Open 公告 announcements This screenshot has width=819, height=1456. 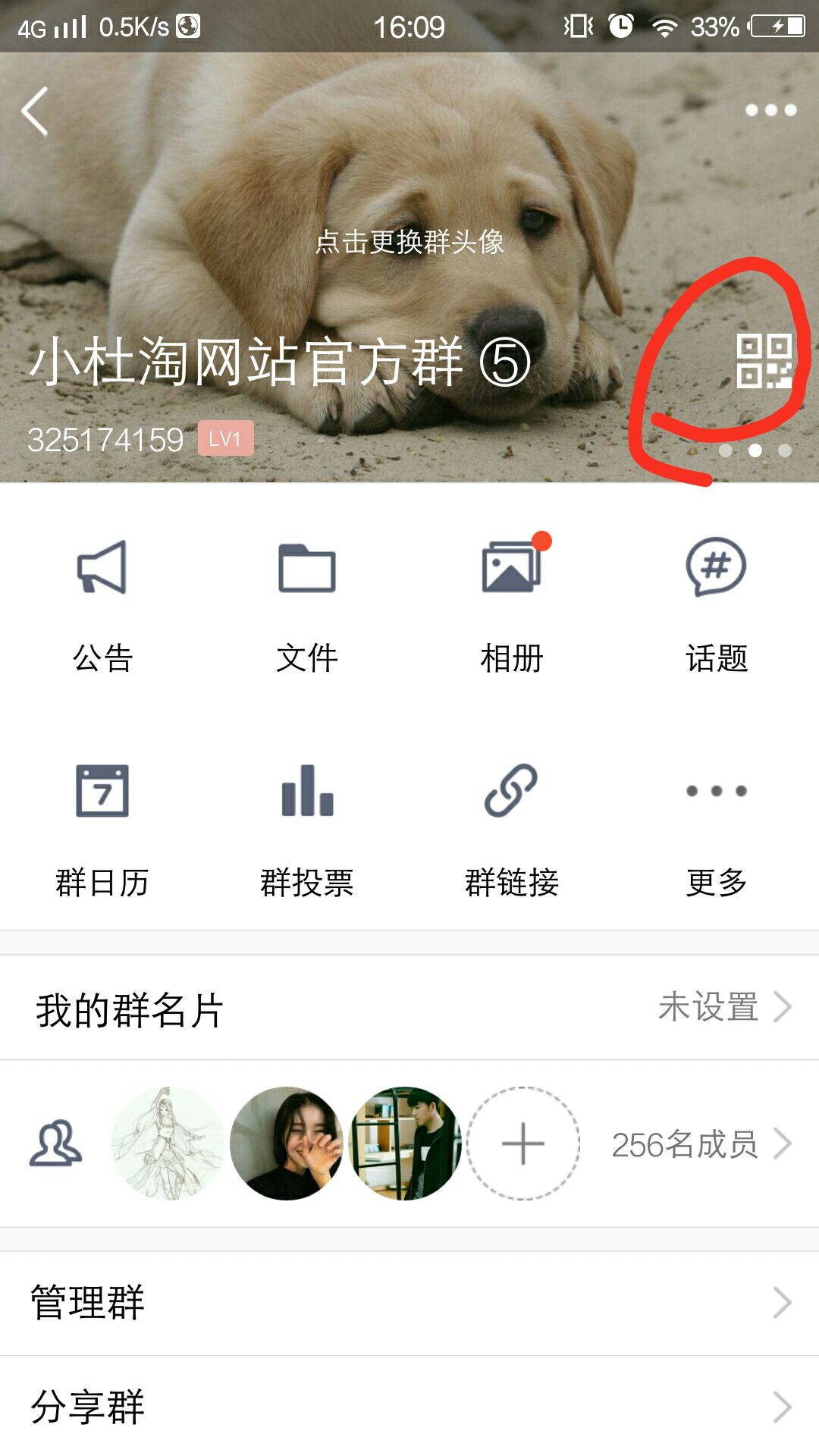pos(102,604)
